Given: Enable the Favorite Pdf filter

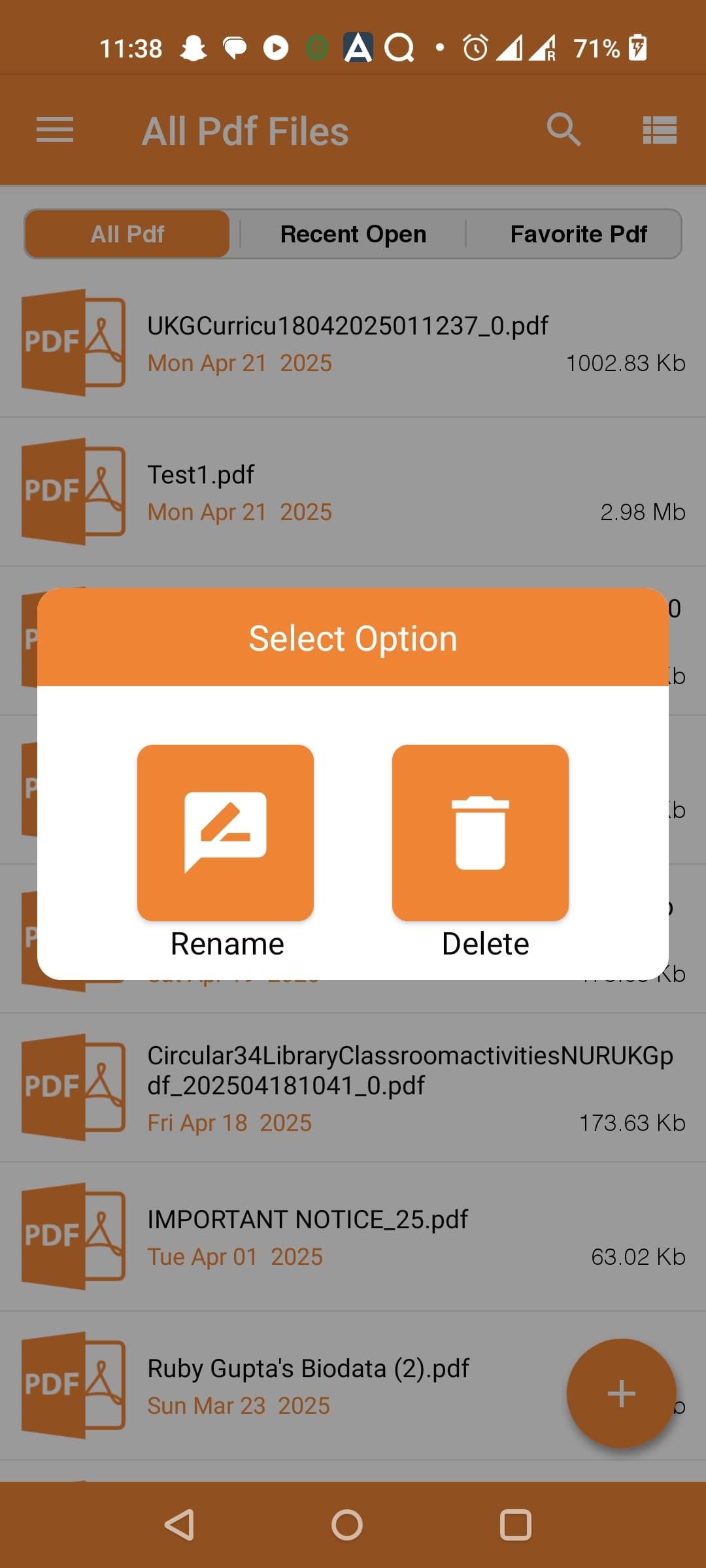Looking at the screenshot, I should click(578, 233).
